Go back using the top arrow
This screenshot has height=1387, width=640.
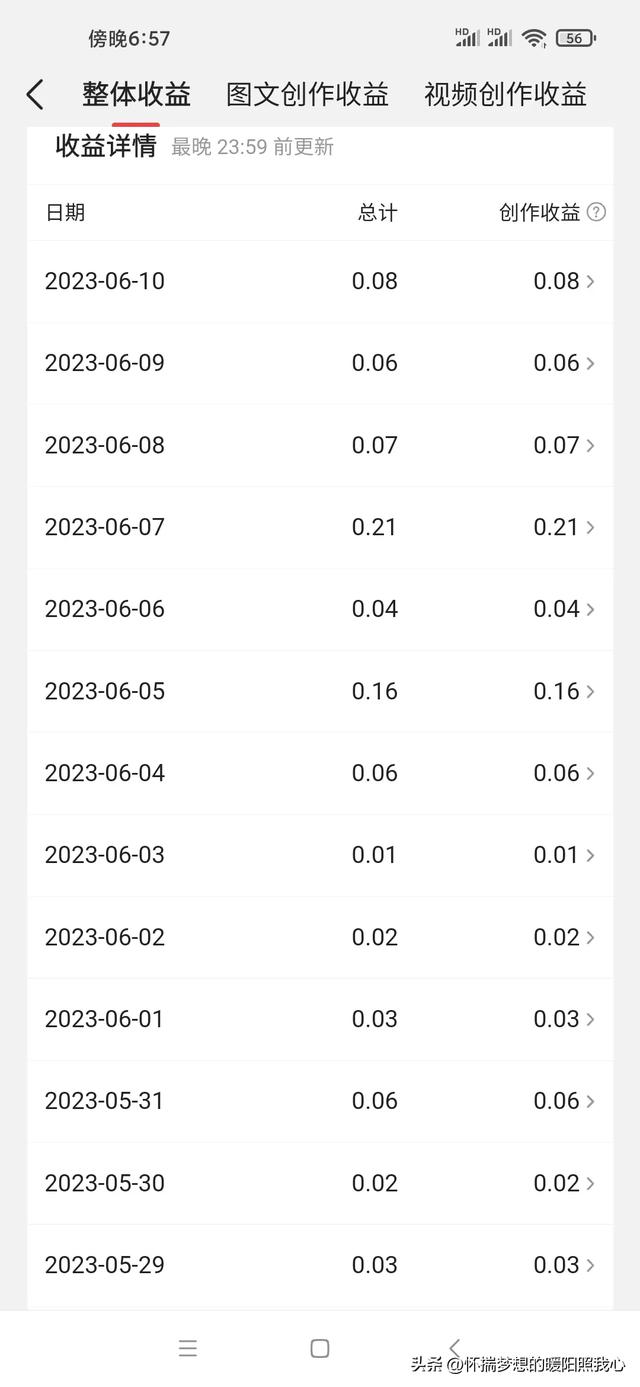[35, 95]
